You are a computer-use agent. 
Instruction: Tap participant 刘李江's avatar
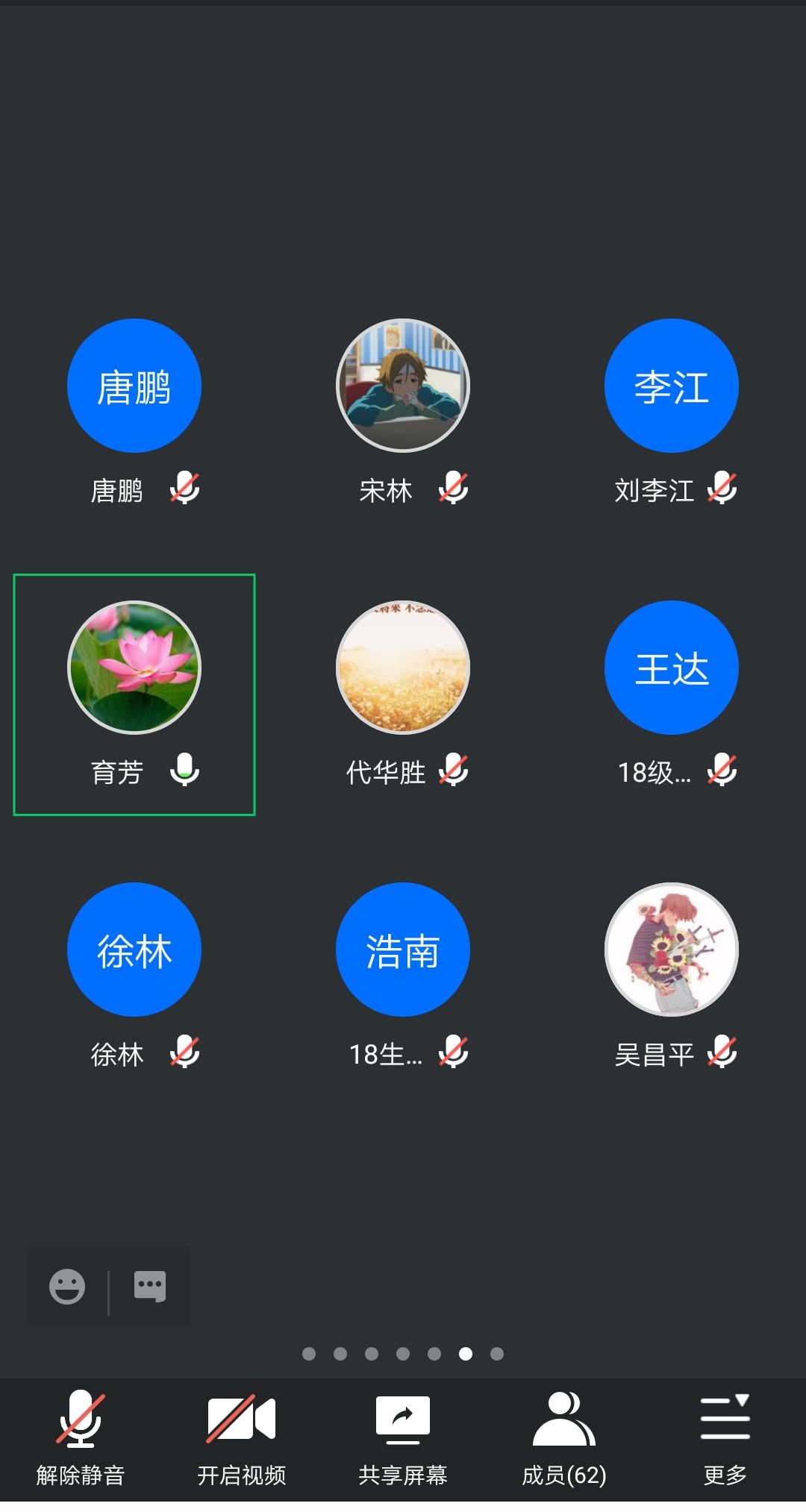point(672,386)
